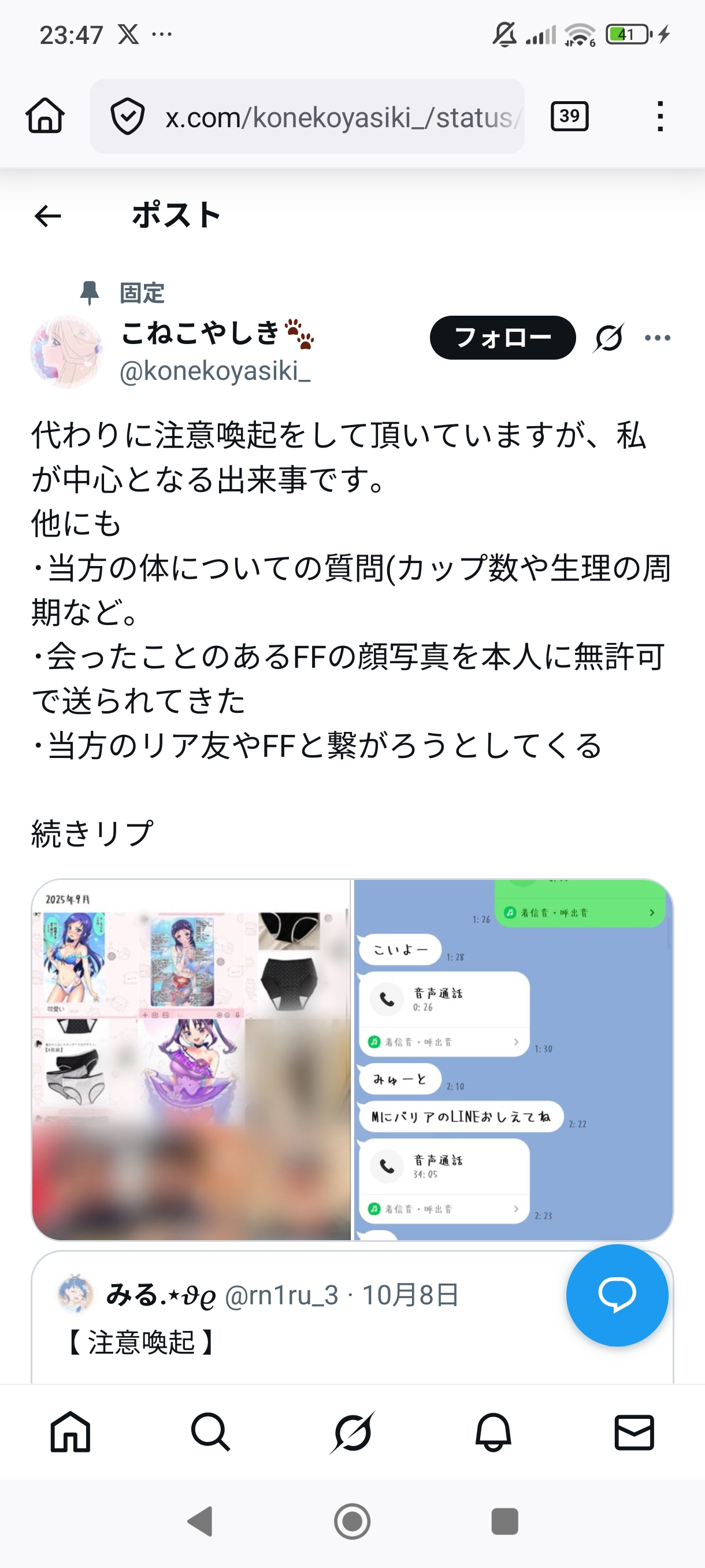Open the Messages envelope tab
Image resolution: width=705 pixels, height=1568 pixels.
(x=634, y=1432)
